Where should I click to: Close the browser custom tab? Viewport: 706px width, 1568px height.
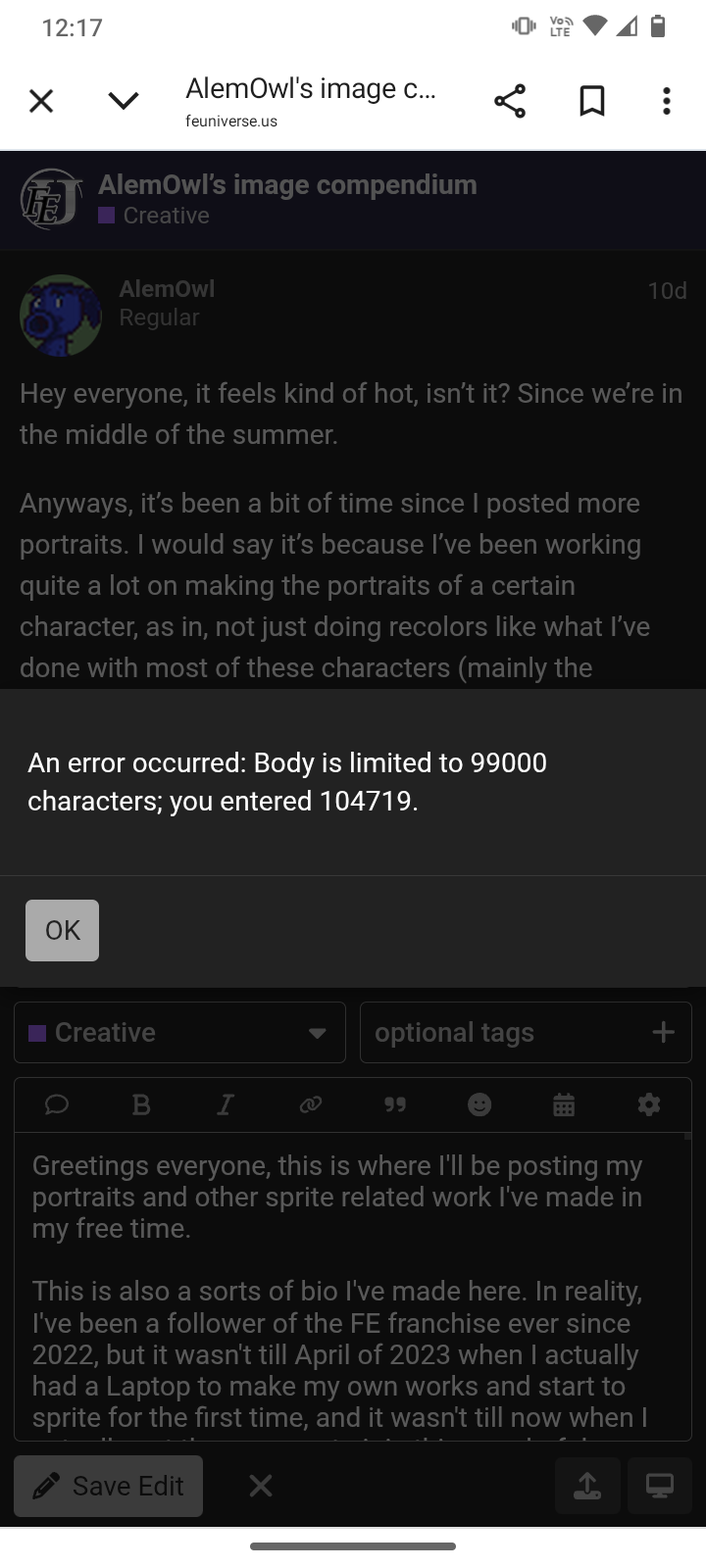coord(41,101)
